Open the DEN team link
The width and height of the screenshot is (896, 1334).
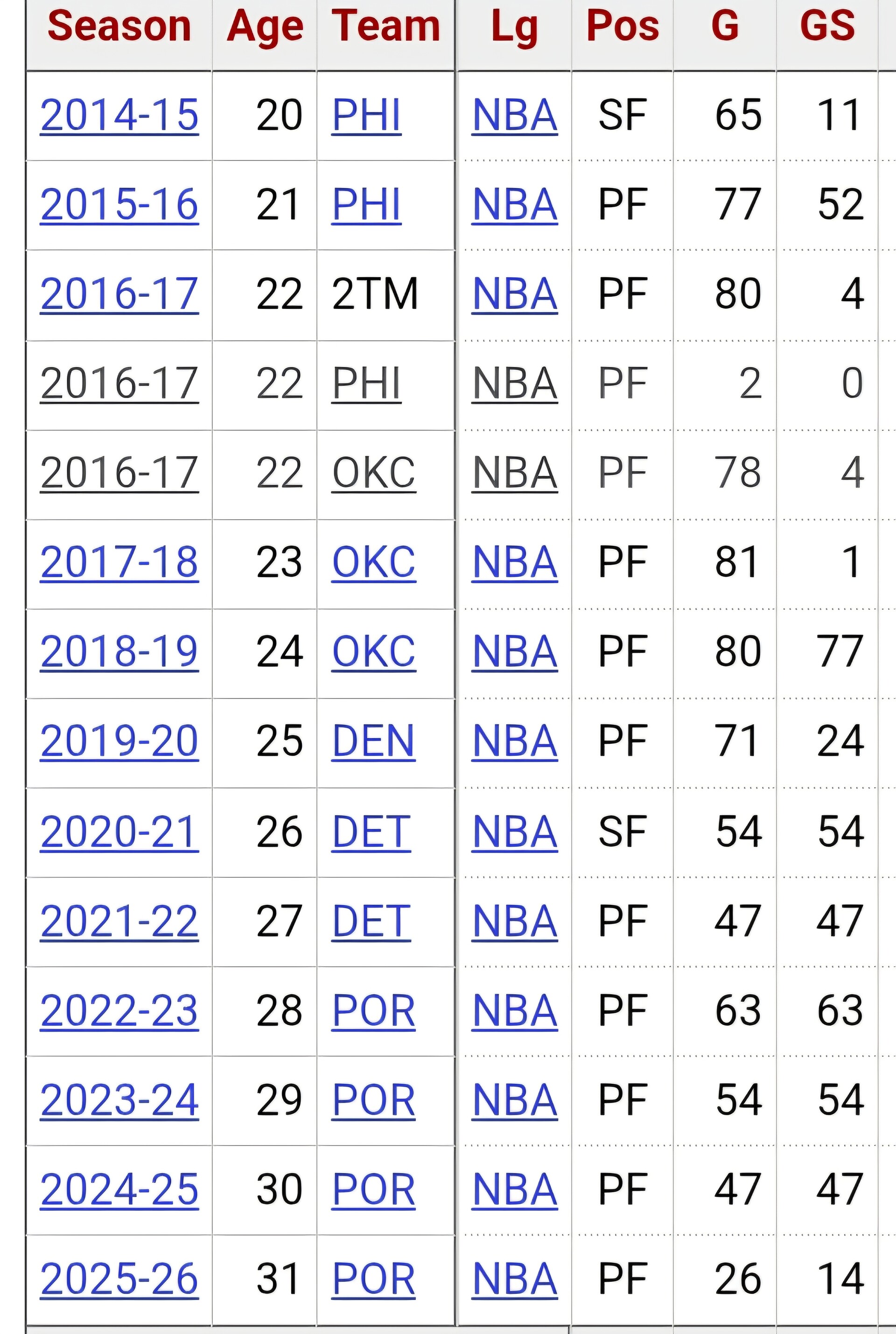click(373, 741)
